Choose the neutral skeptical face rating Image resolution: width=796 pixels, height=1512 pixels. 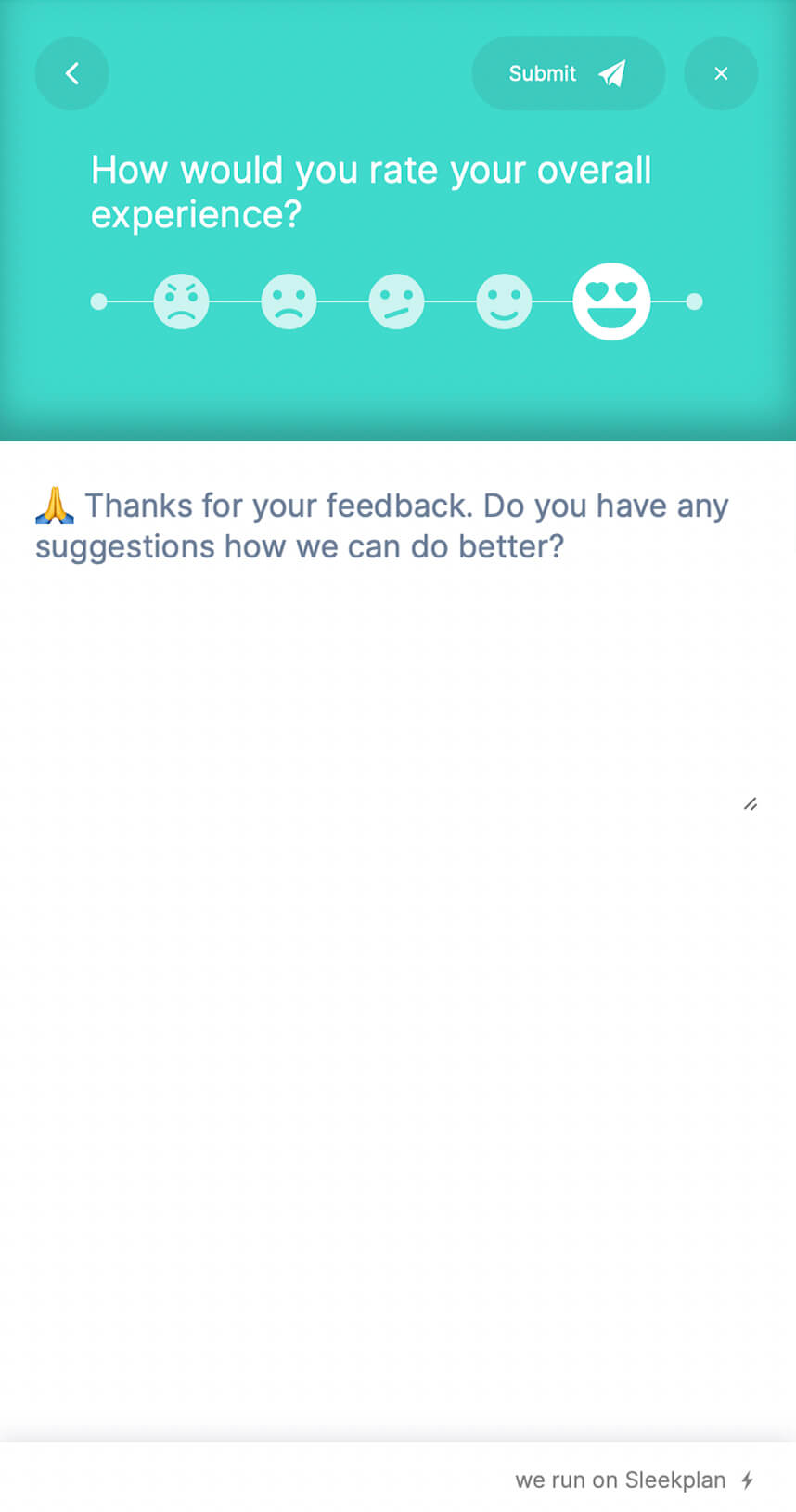pyautogui.click(x=396, y=301)
